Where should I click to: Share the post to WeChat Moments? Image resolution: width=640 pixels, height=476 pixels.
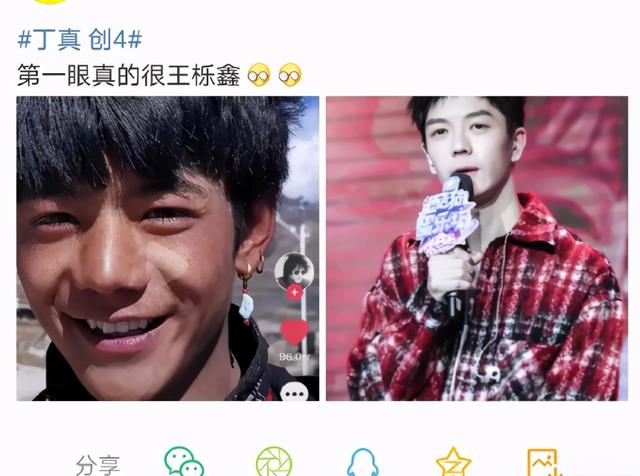[x=274, y=463]
